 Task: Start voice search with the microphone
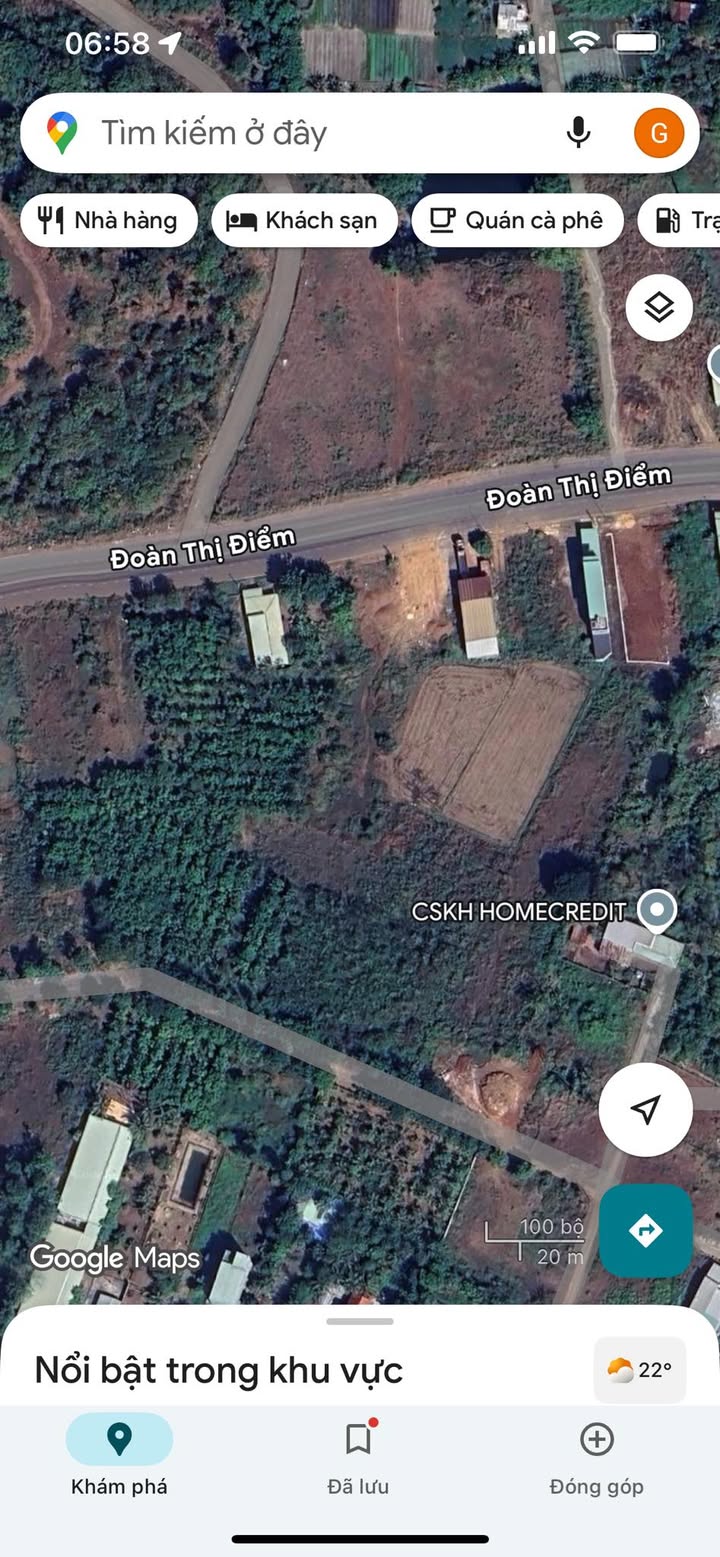(x=577, y=133)
